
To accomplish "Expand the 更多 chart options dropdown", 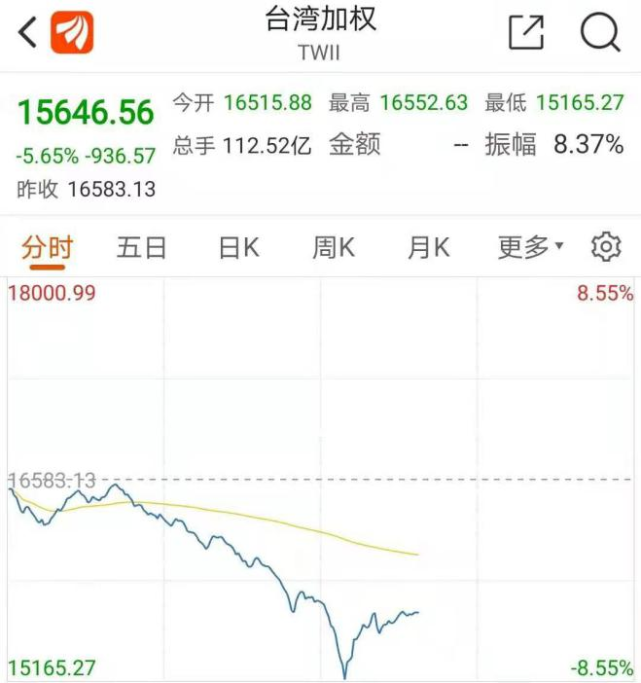I will point(530,247).
